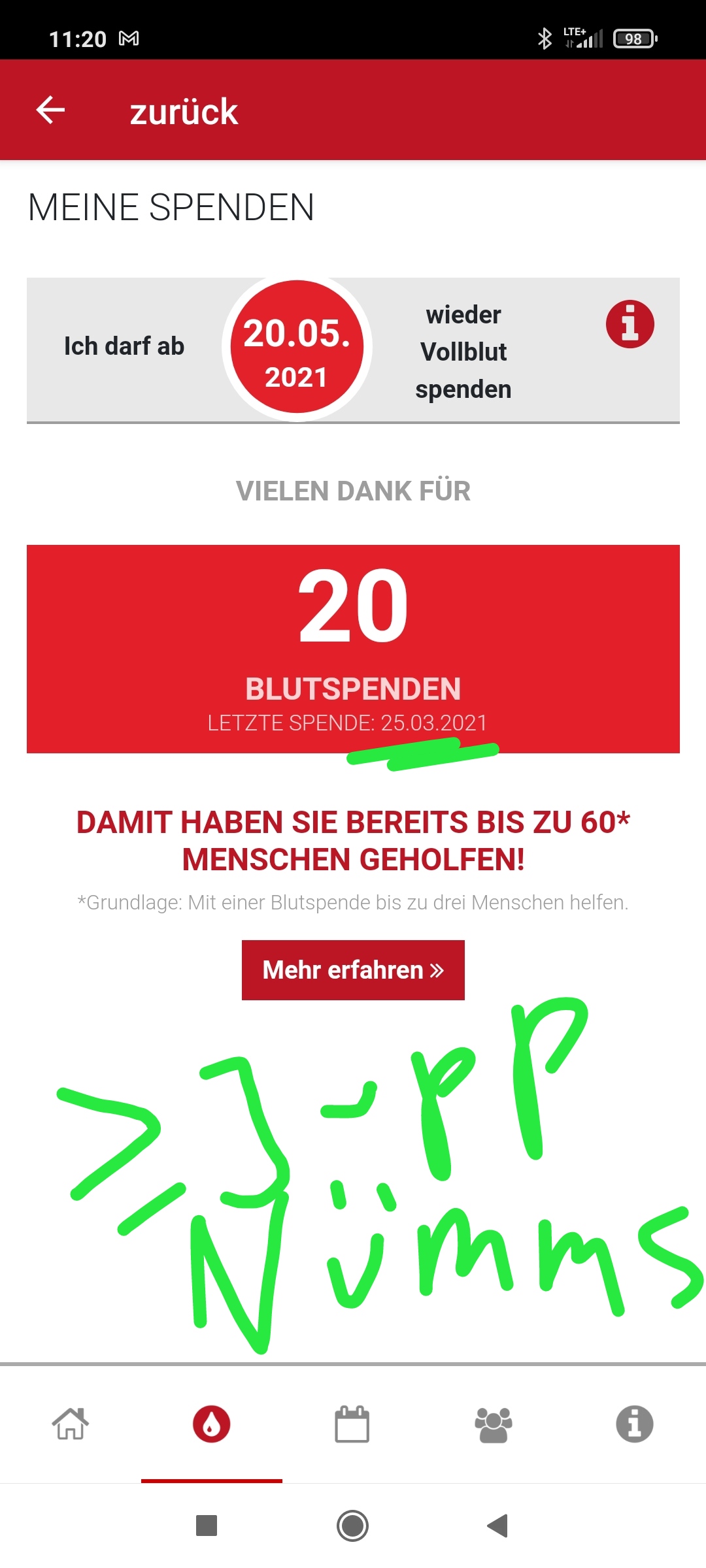Switch to the group community tab
The height and width of the screenshot is (1568, 706).
[x=494, y=1424]
